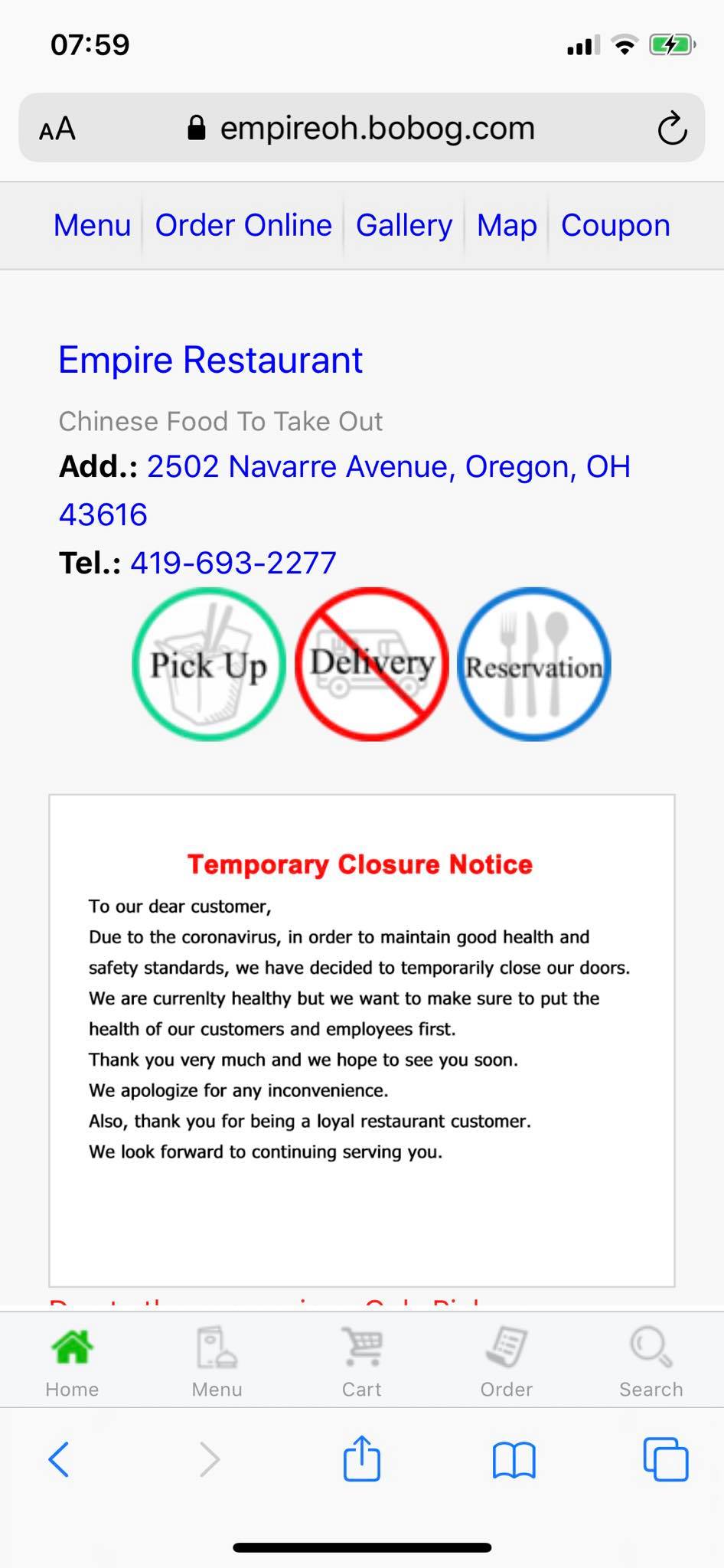
Task: Tap the empireoh.bobog.com address bar
Action: click(x=377, y=128)
